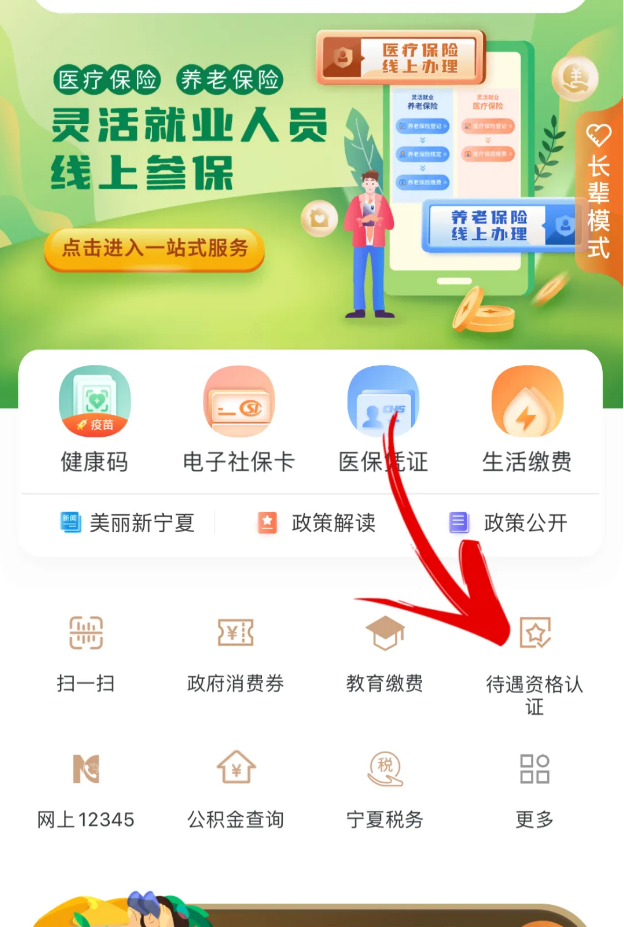
Task: Open 生活缴费
Action: pos(527,419)
